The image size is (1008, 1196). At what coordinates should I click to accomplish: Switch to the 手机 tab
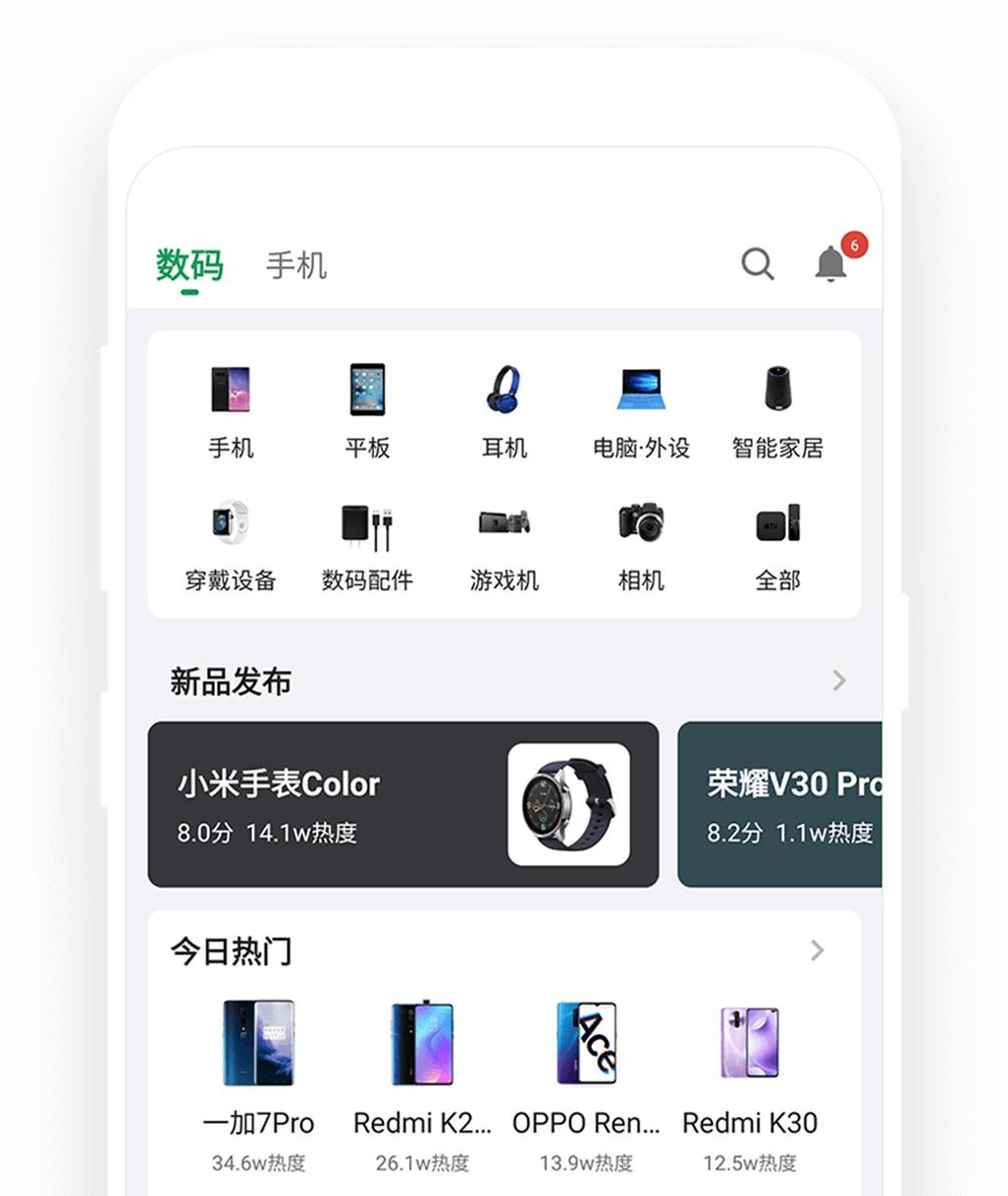296,265
